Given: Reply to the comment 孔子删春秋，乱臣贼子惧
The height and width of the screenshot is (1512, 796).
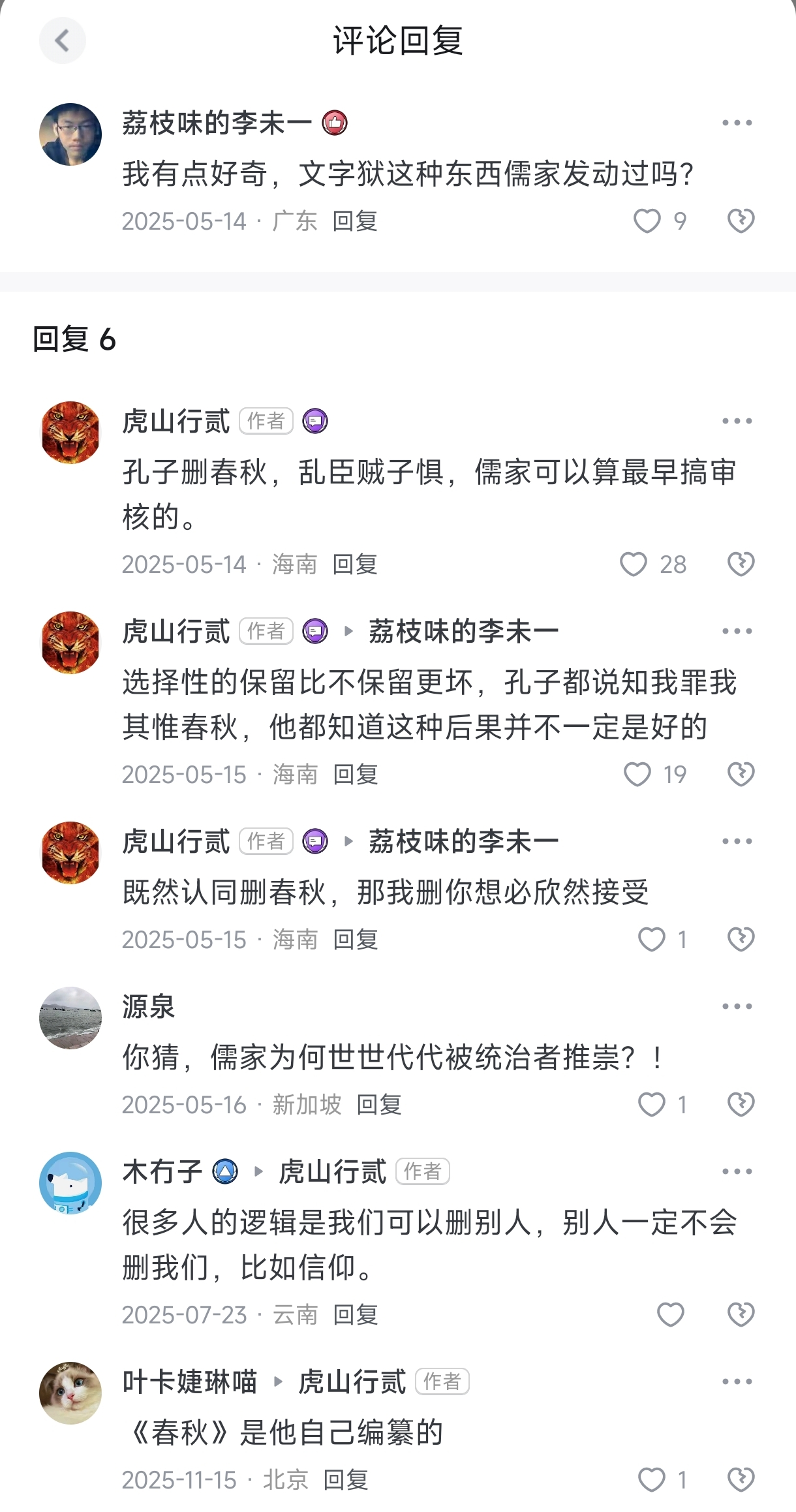Looking at the screenshot, I should 355,564.
